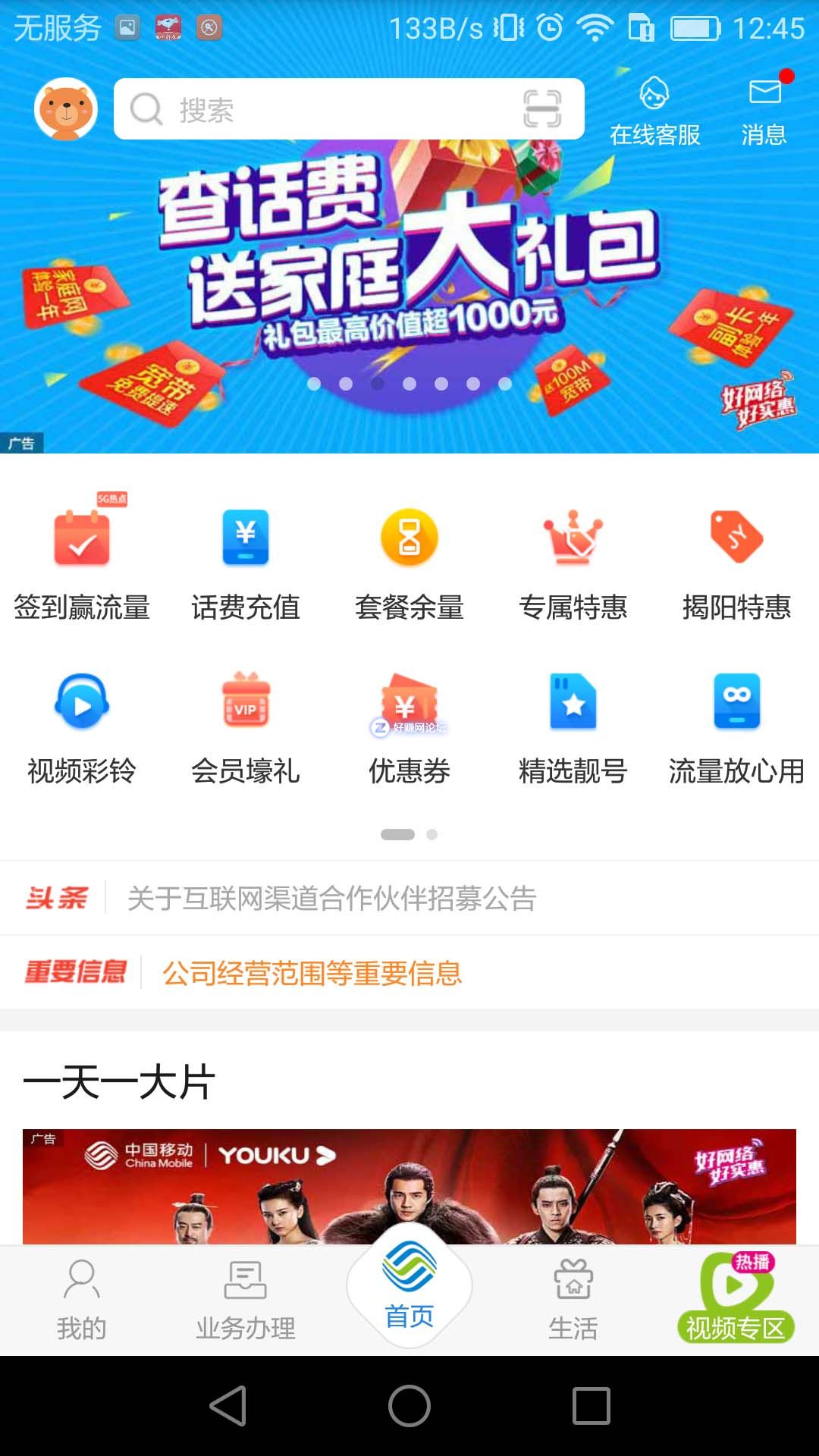Switch to the 业务办理 tab
This screenshot has width=819, height=1456.
click(246, 1301)
